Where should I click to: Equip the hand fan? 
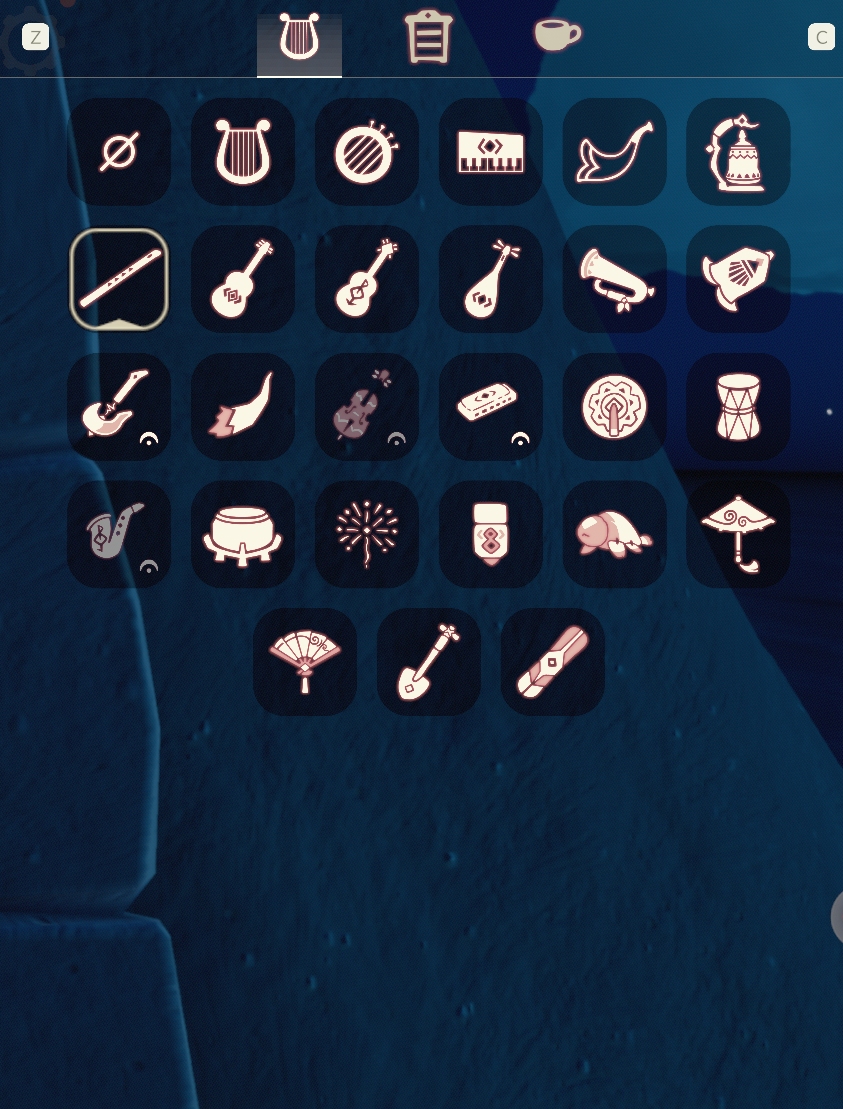(305, 661)
